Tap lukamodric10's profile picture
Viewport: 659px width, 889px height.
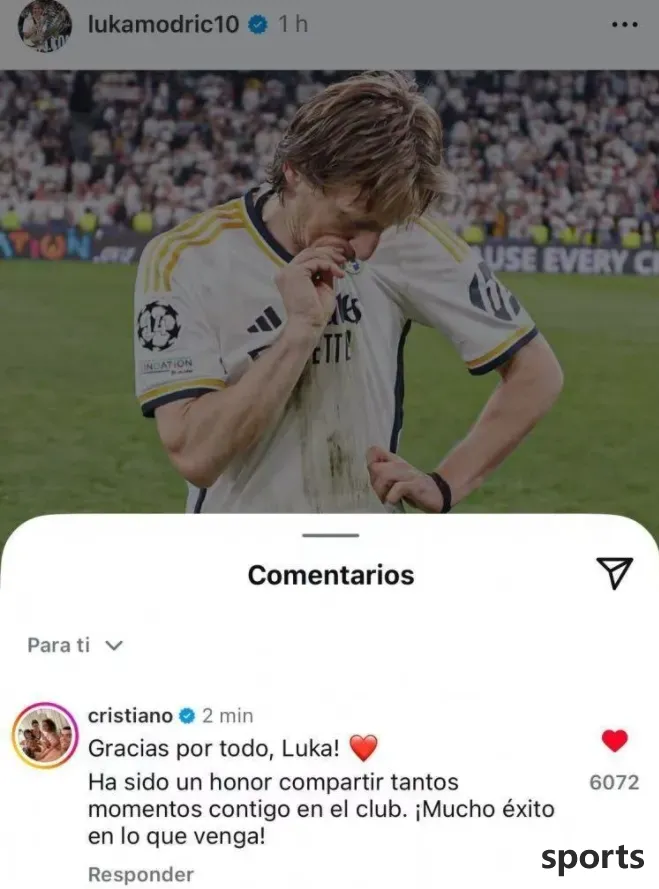click(x=45, y=25)
